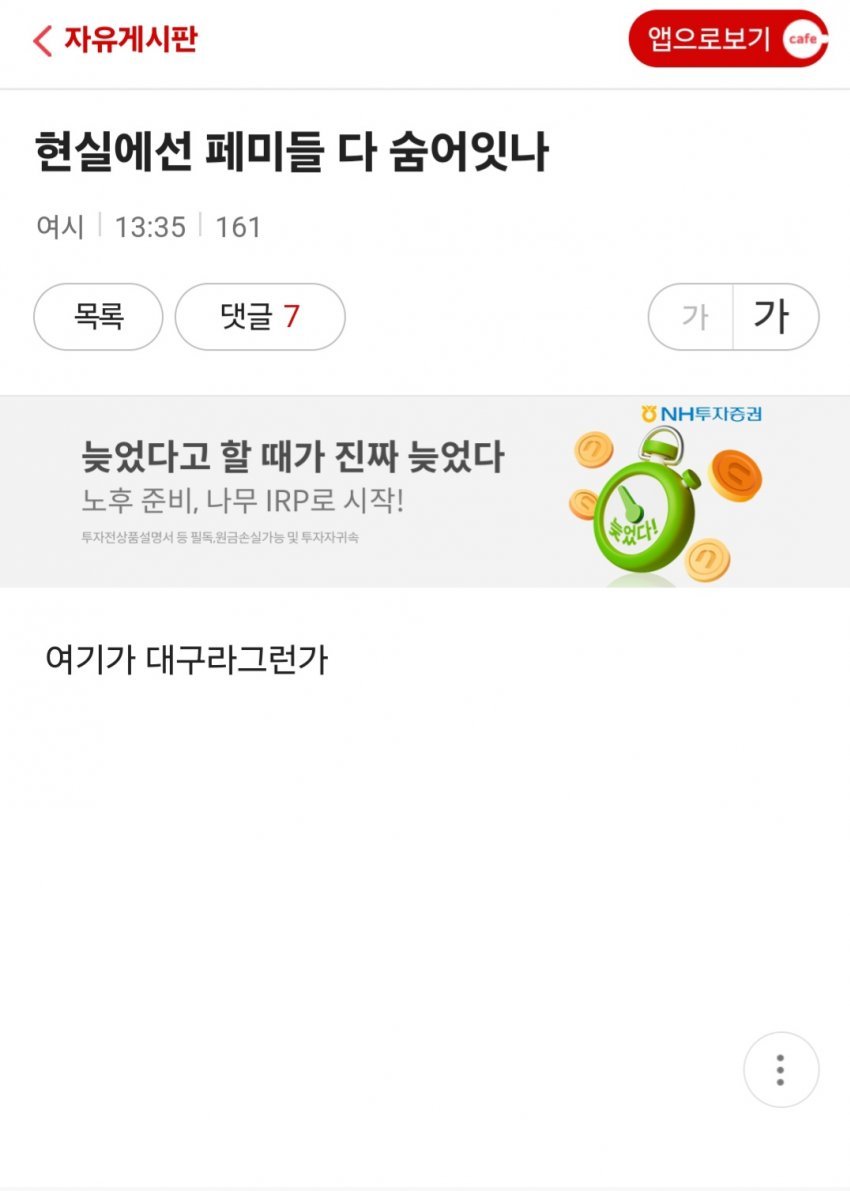Increase text size with large 가
The width and height of the screenshot is (850, 1191).
pyautogui.click(x=774, y=317)
